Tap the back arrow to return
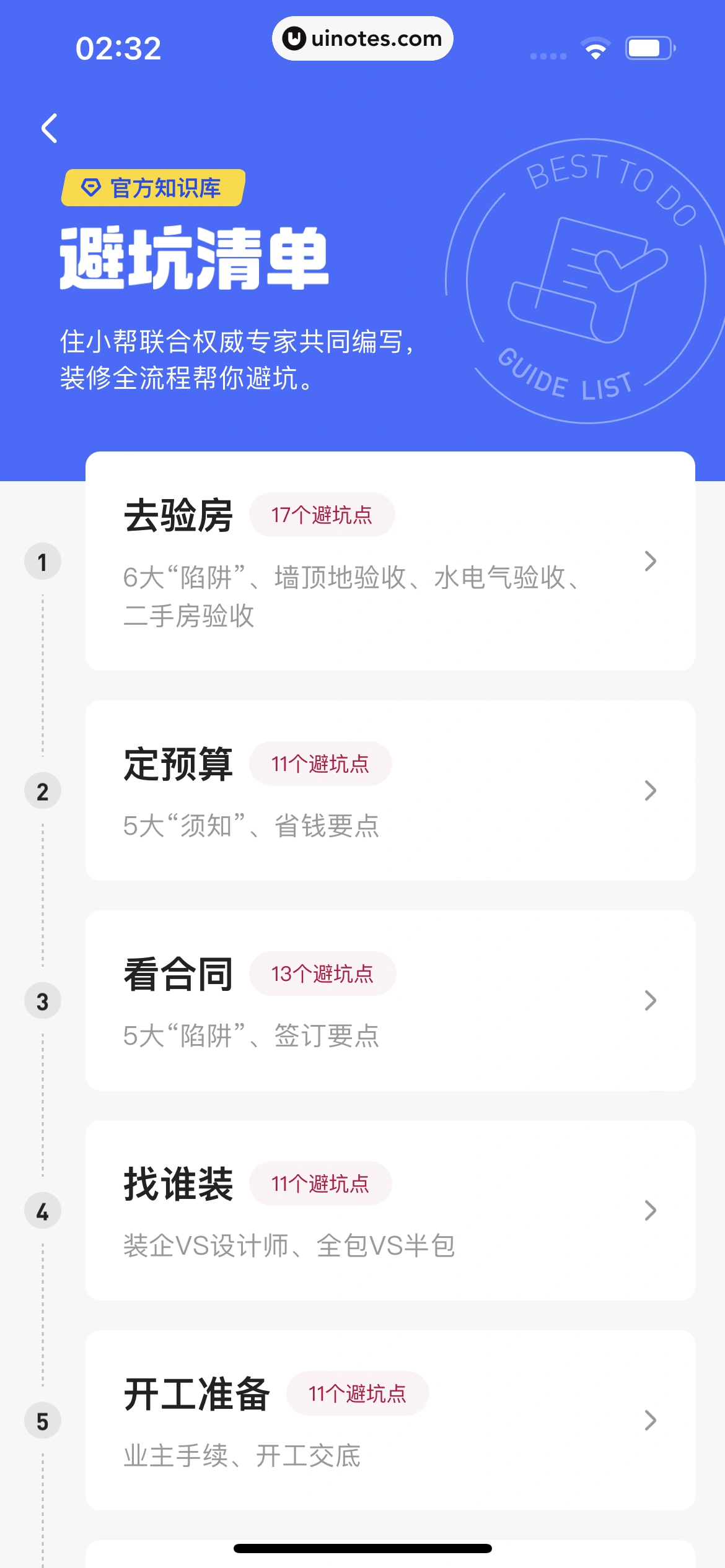 [49, 128]
